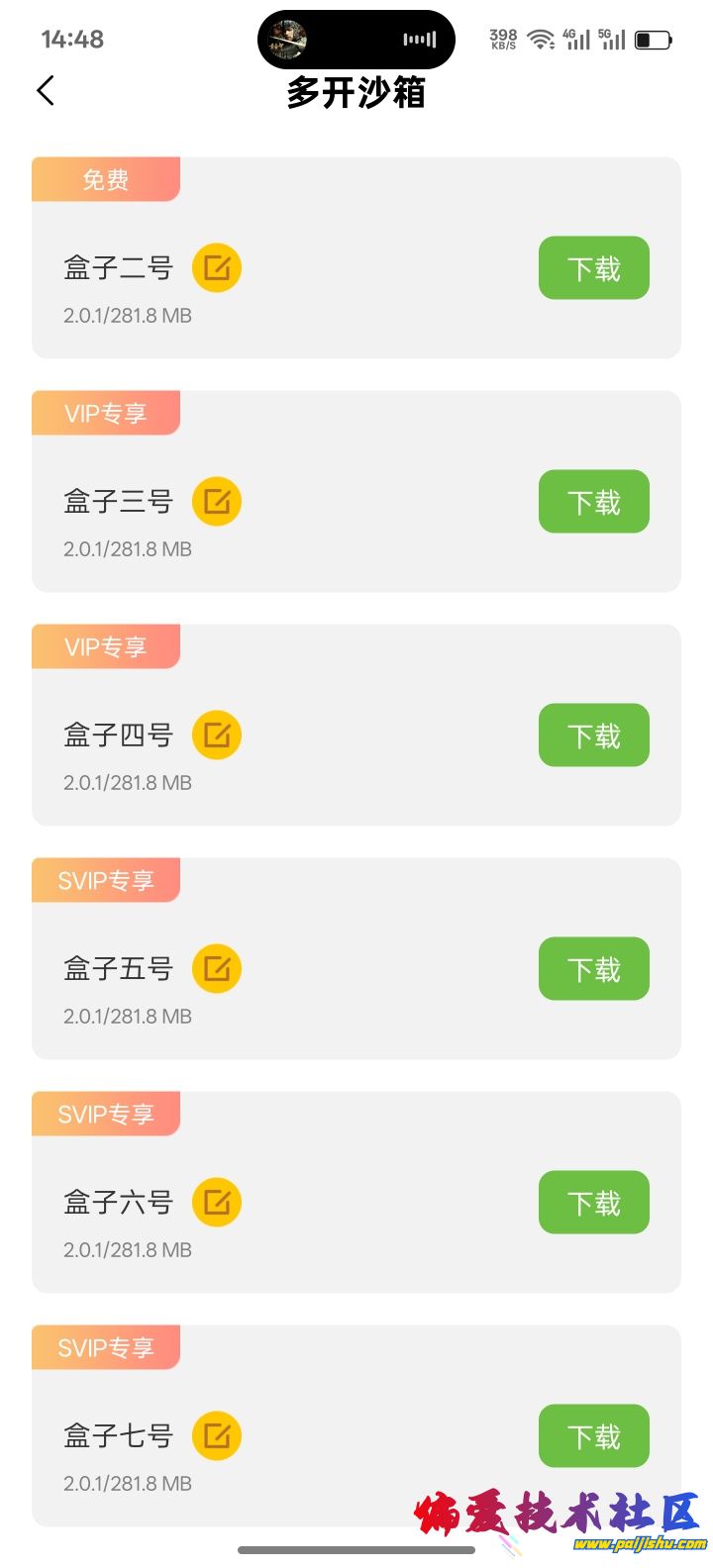The width and height of the screenshot is (713, 1568).
Task: Download 盒子四号 sandbox
Action: coord(593,735)
